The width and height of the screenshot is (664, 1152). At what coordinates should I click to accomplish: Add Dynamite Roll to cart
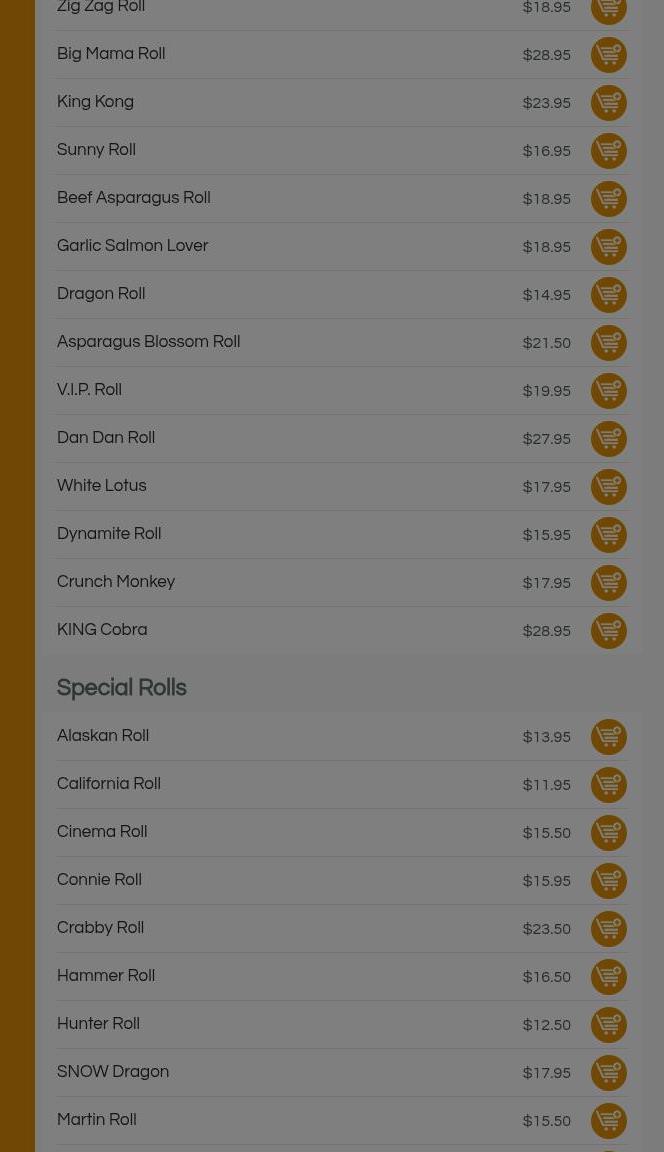coord(608,535)
